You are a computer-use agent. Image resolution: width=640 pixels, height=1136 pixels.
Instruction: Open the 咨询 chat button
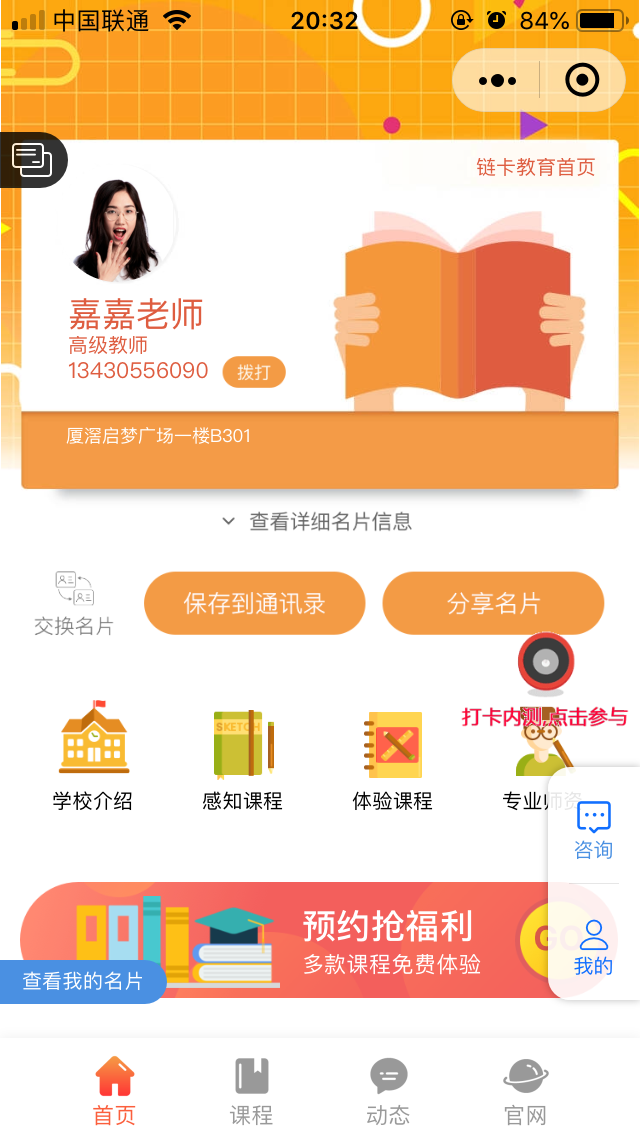click(x=594, y=830)
